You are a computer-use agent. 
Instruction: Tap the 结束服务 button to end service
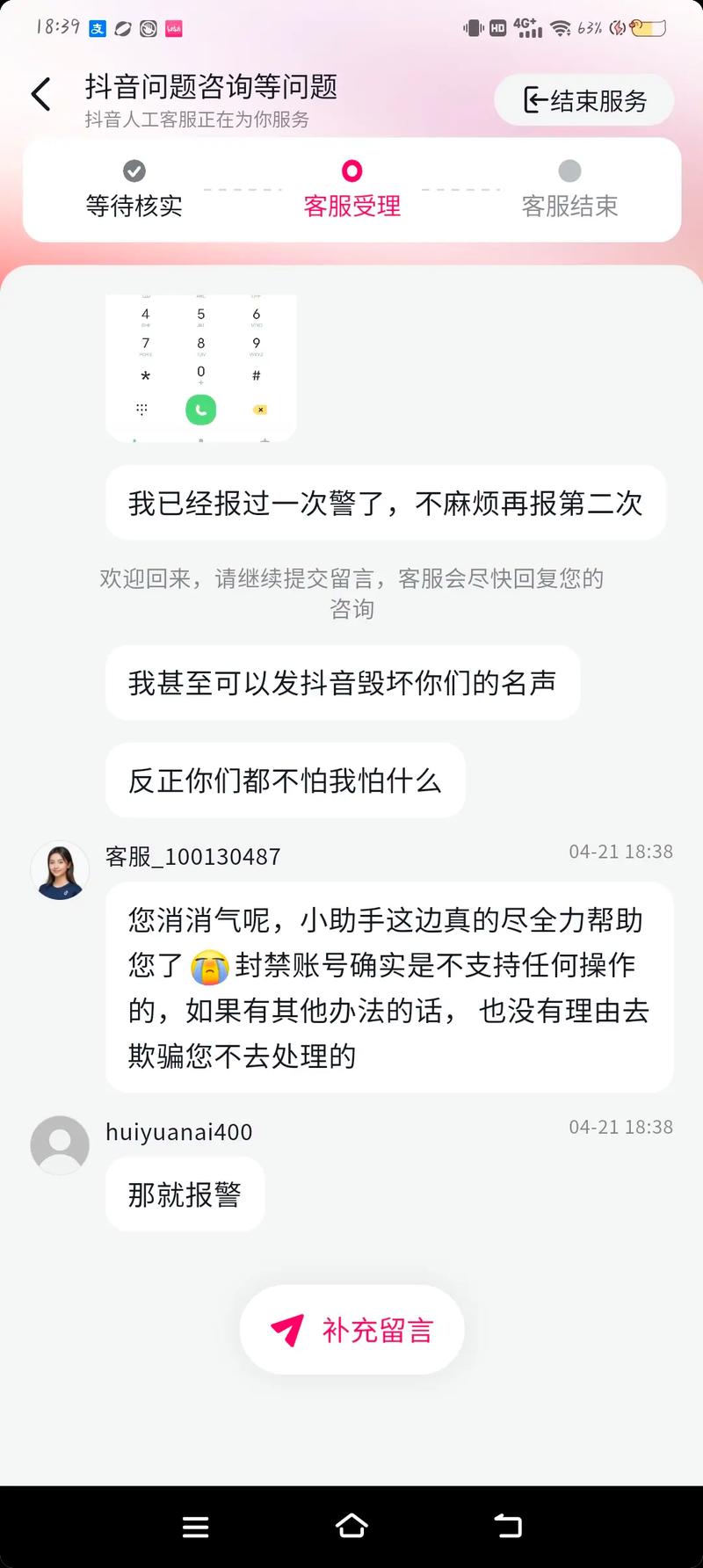click(x=583, y=99)
